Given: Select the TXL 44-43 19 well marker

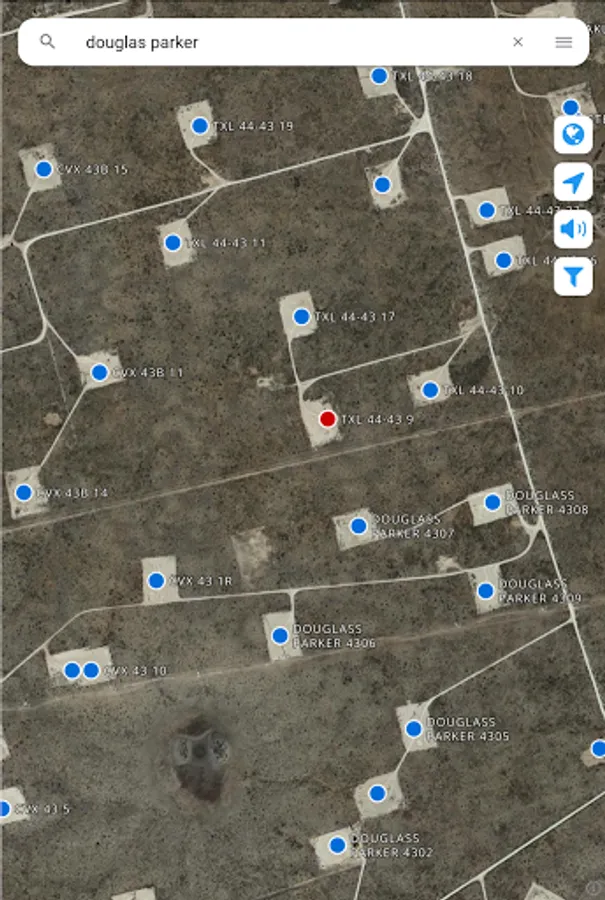Looking at the screenshot, I should click(x=199, y=126).
